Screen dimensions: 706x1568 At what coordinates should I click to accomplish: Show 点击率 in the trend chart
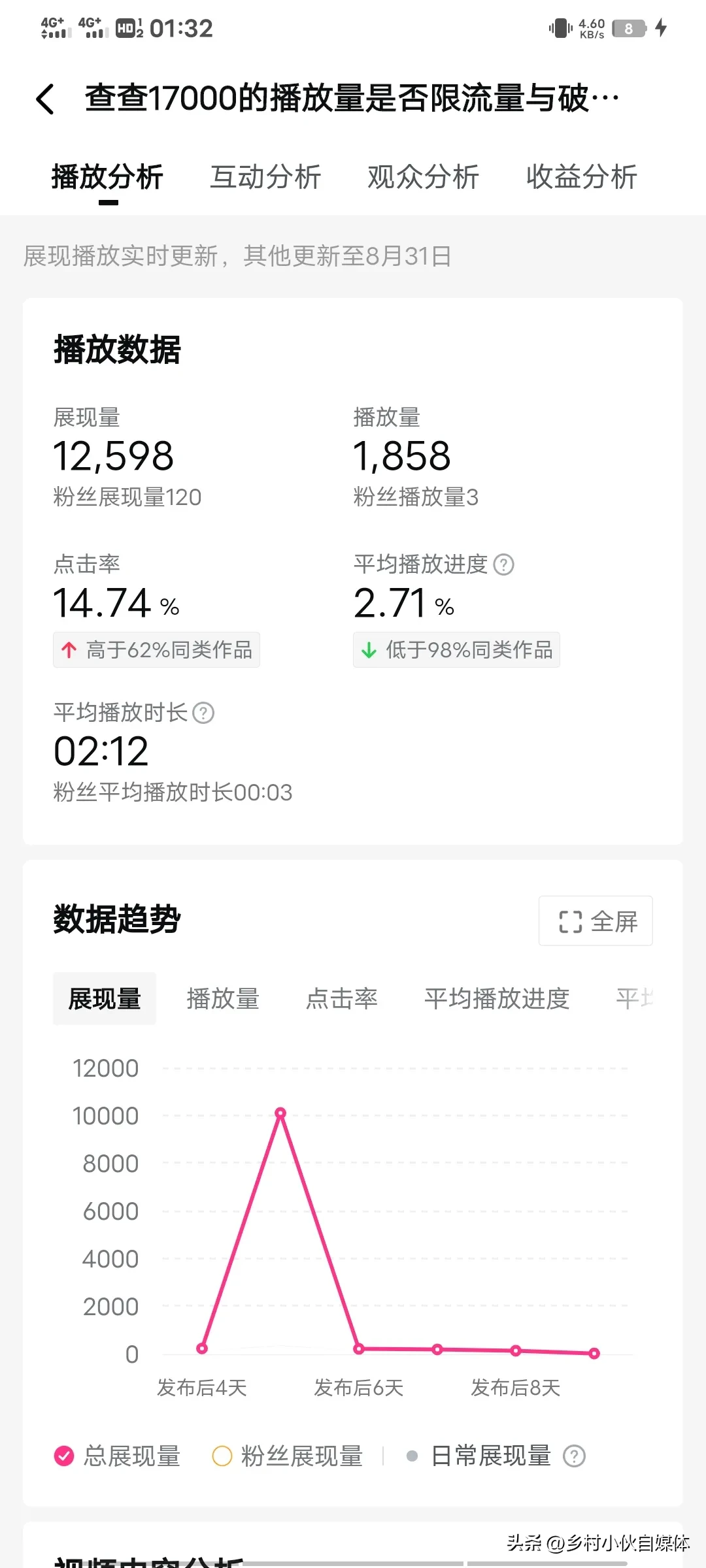pyautogui.click(x=342, y=998)
